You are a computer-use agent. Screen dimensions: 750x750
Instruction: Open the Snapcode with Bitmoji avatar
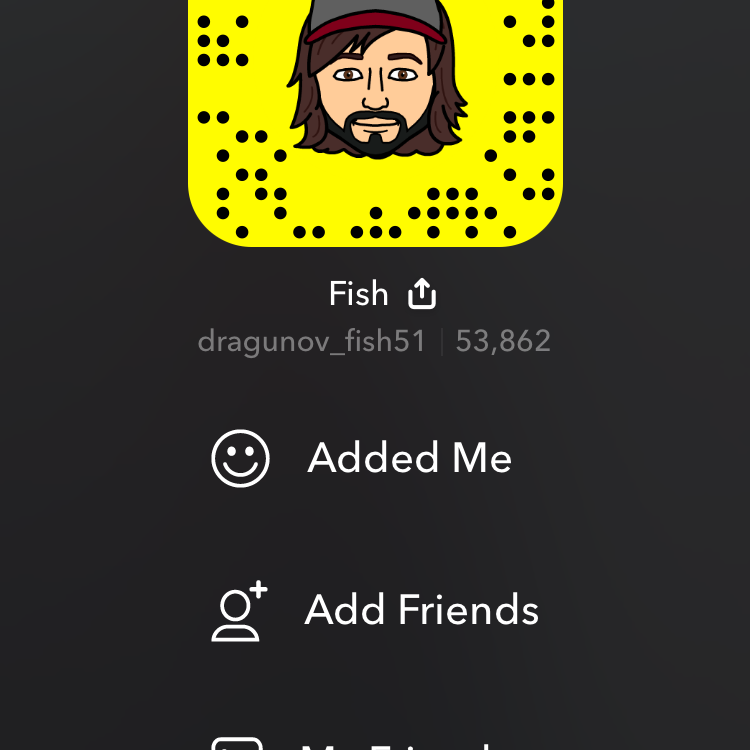(x=375, y=120)
